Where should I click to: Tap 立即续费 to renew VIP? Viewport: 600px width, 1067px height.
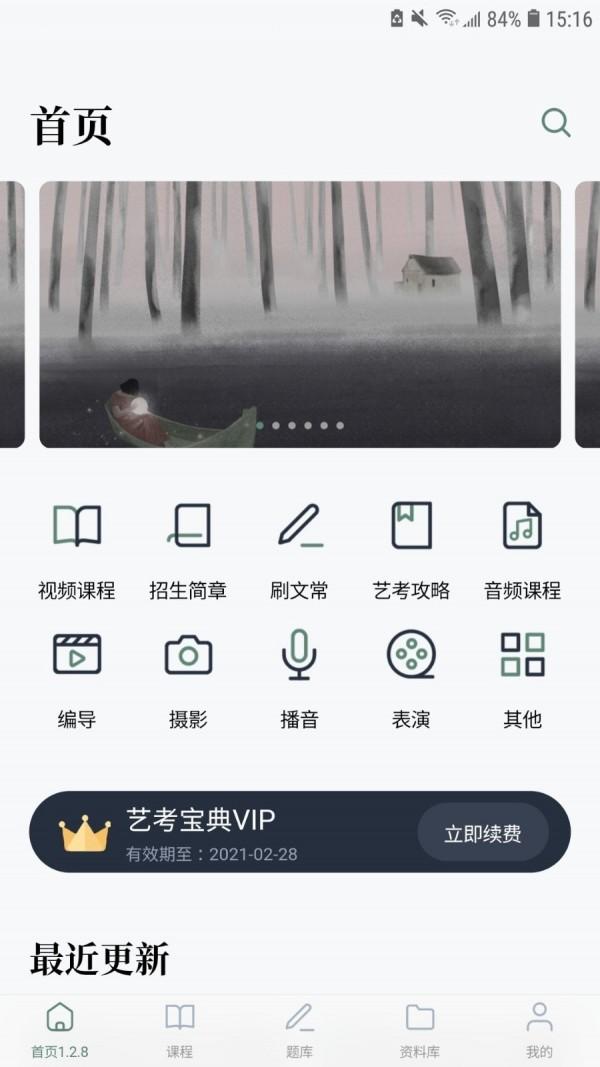(483, 833)
